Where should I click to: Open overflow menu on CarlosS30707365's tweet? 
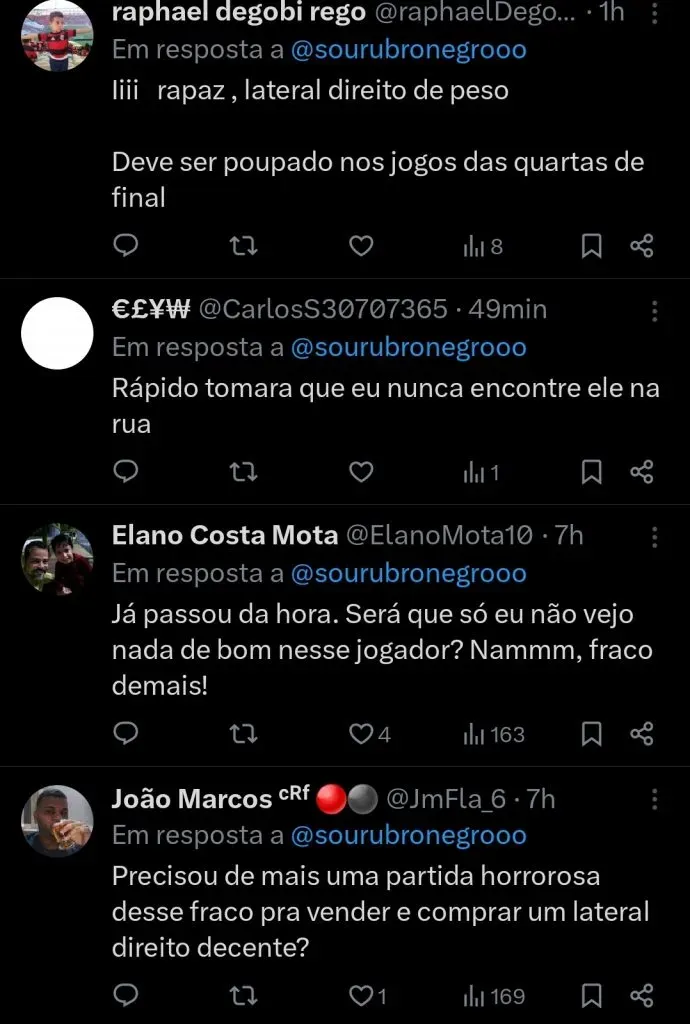[655, 311]
